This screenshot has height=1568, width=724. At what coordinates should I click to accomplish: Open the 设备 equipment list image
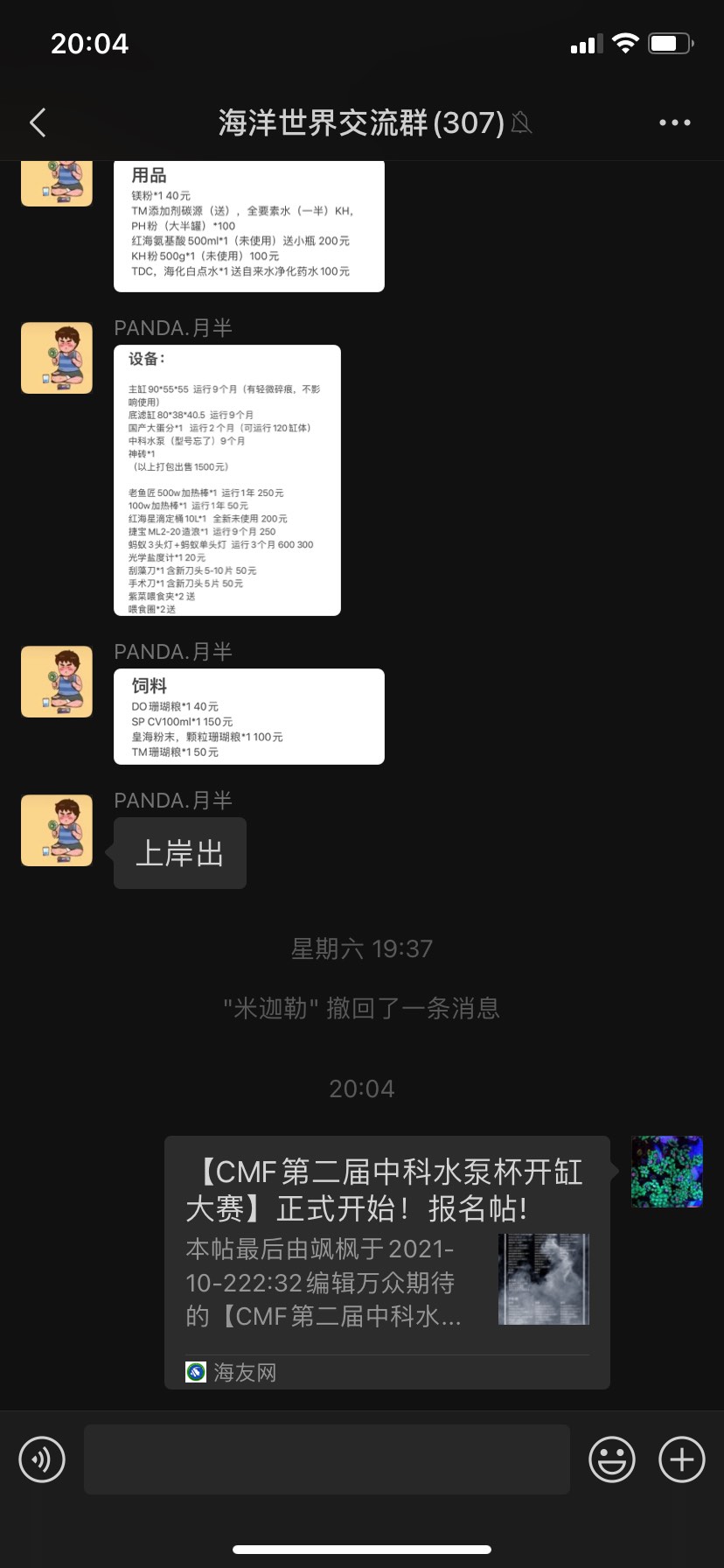click(226, 479)
